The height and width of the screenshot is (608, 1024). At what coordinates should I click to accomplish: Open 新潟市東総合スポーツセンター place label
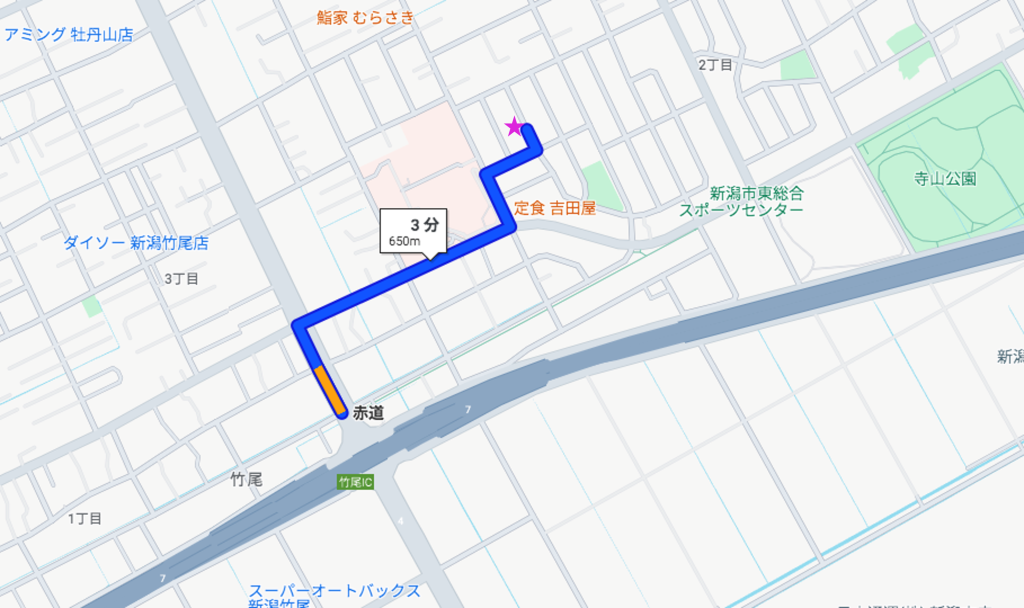pos(742,202)
